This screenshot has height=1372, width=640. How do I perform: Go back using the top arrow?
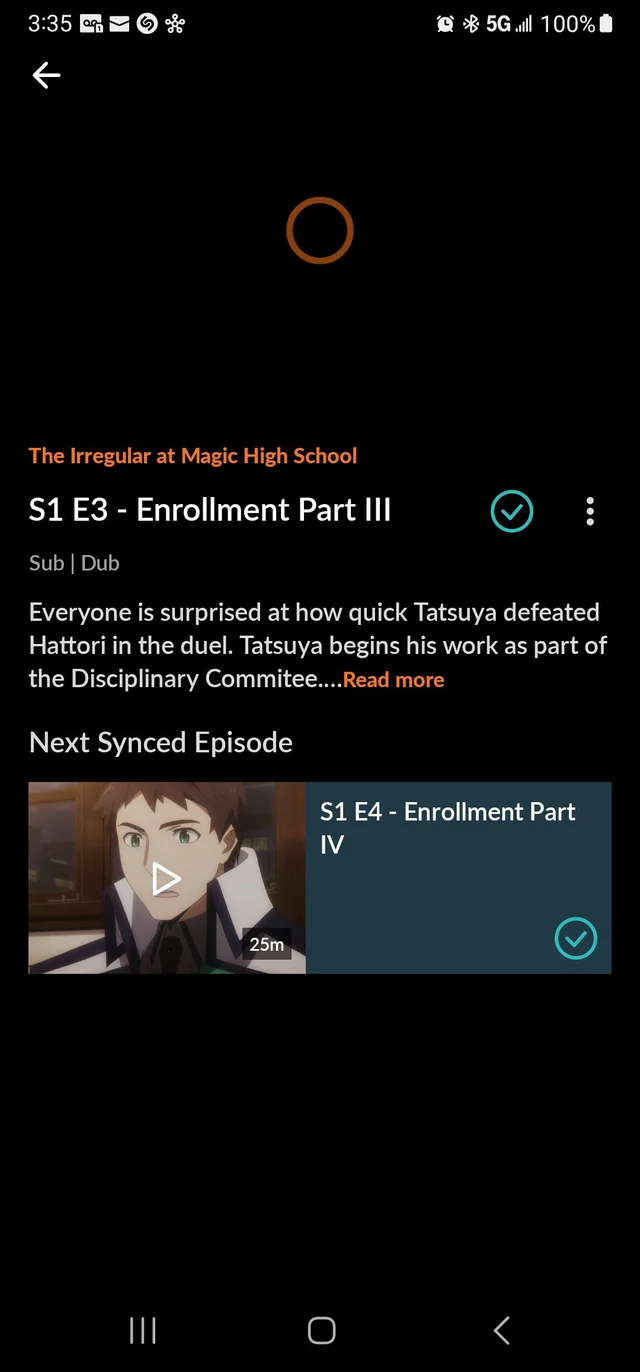tap(46, 75)
